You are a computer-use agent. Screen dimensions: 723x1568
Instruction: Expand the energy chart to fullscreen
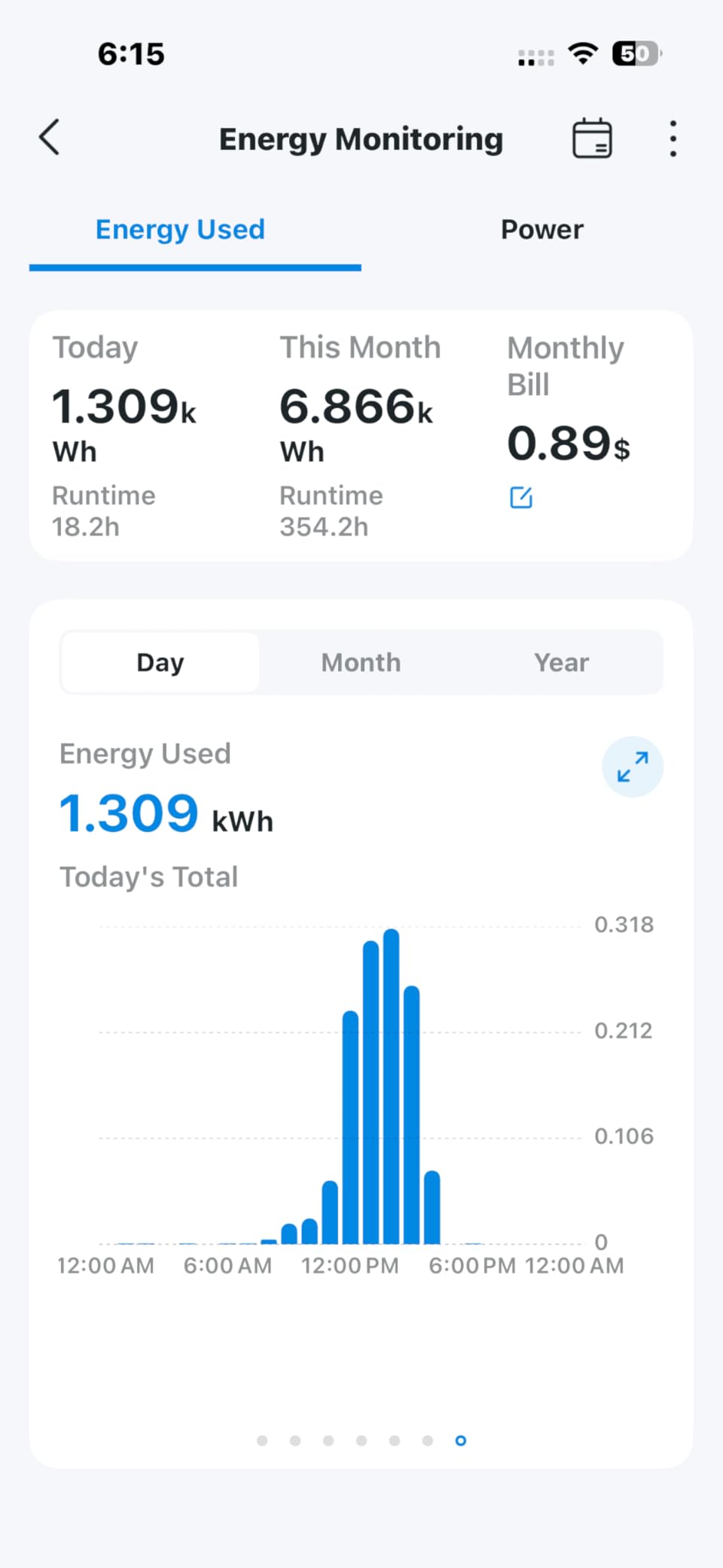click(x=632, y=767)
